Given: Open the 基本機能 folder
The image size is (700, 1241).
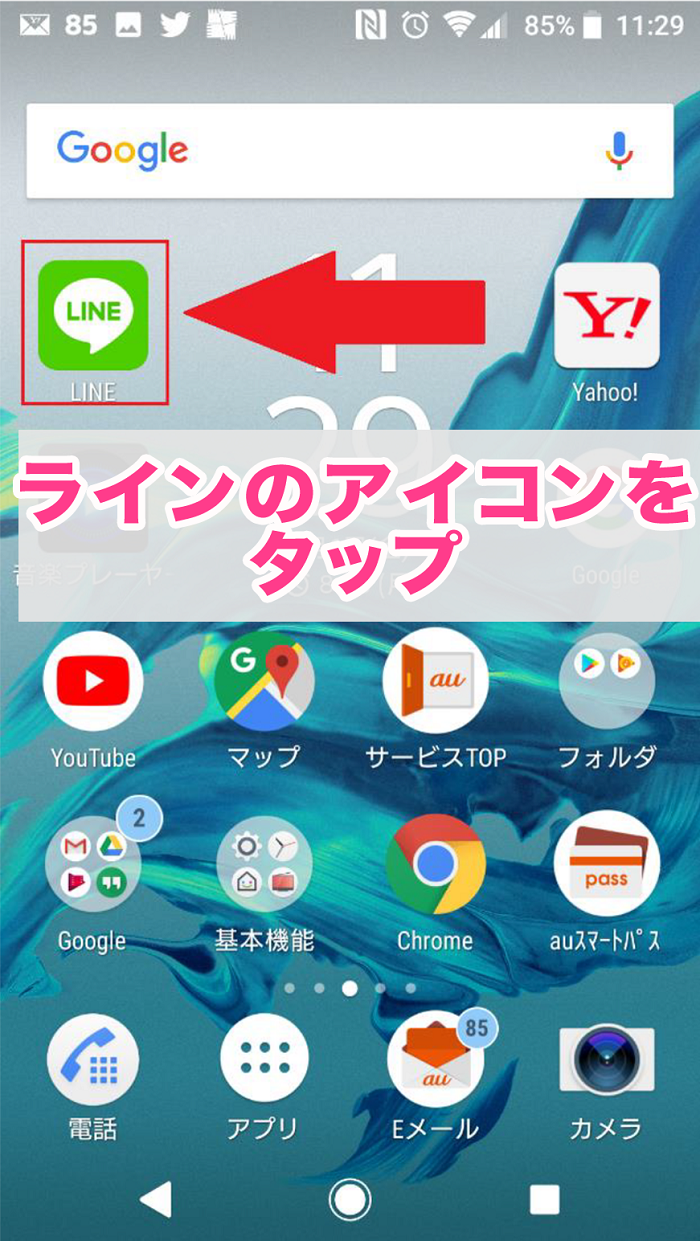Looking at the screenshot, I should pos(263,865).
